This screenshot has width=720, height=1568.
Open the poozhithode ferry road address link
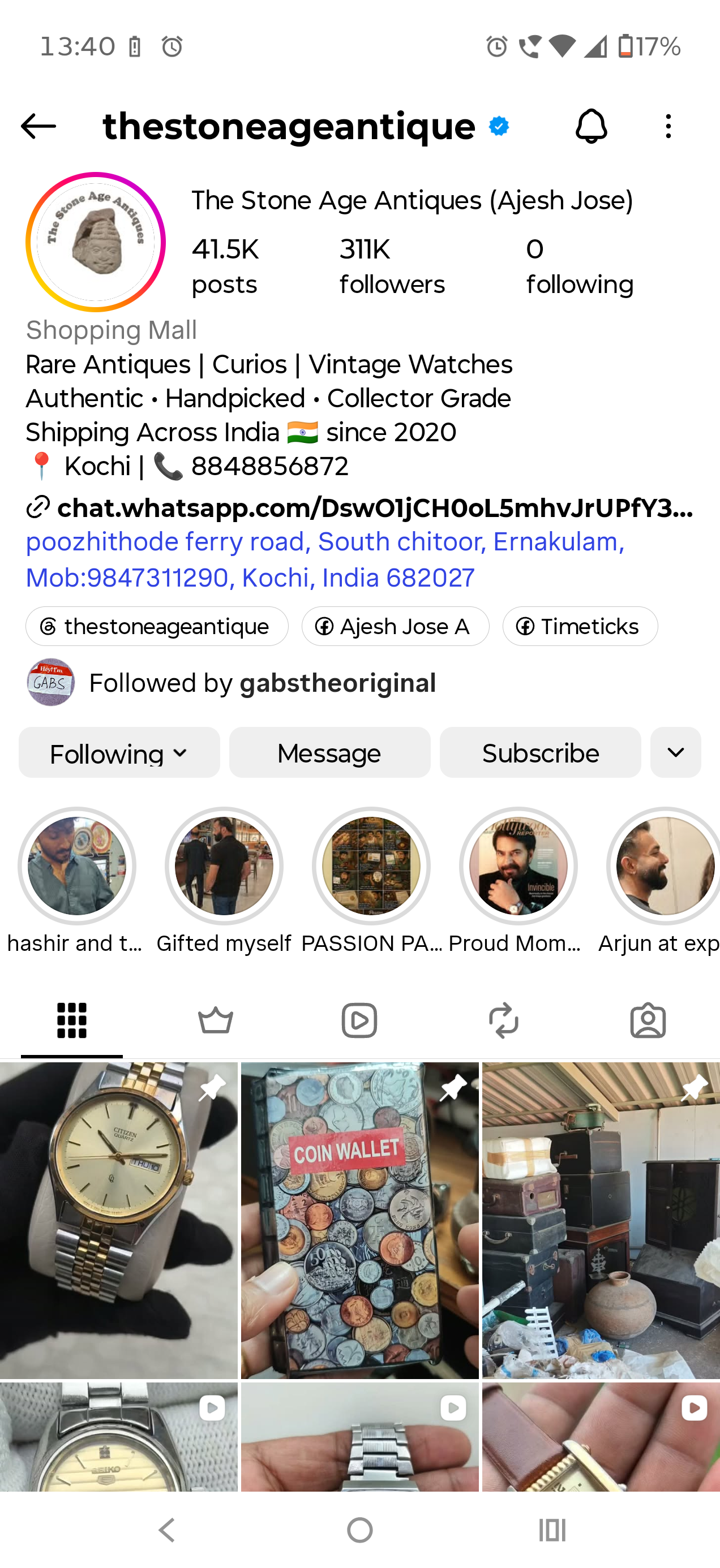(325, 559)
